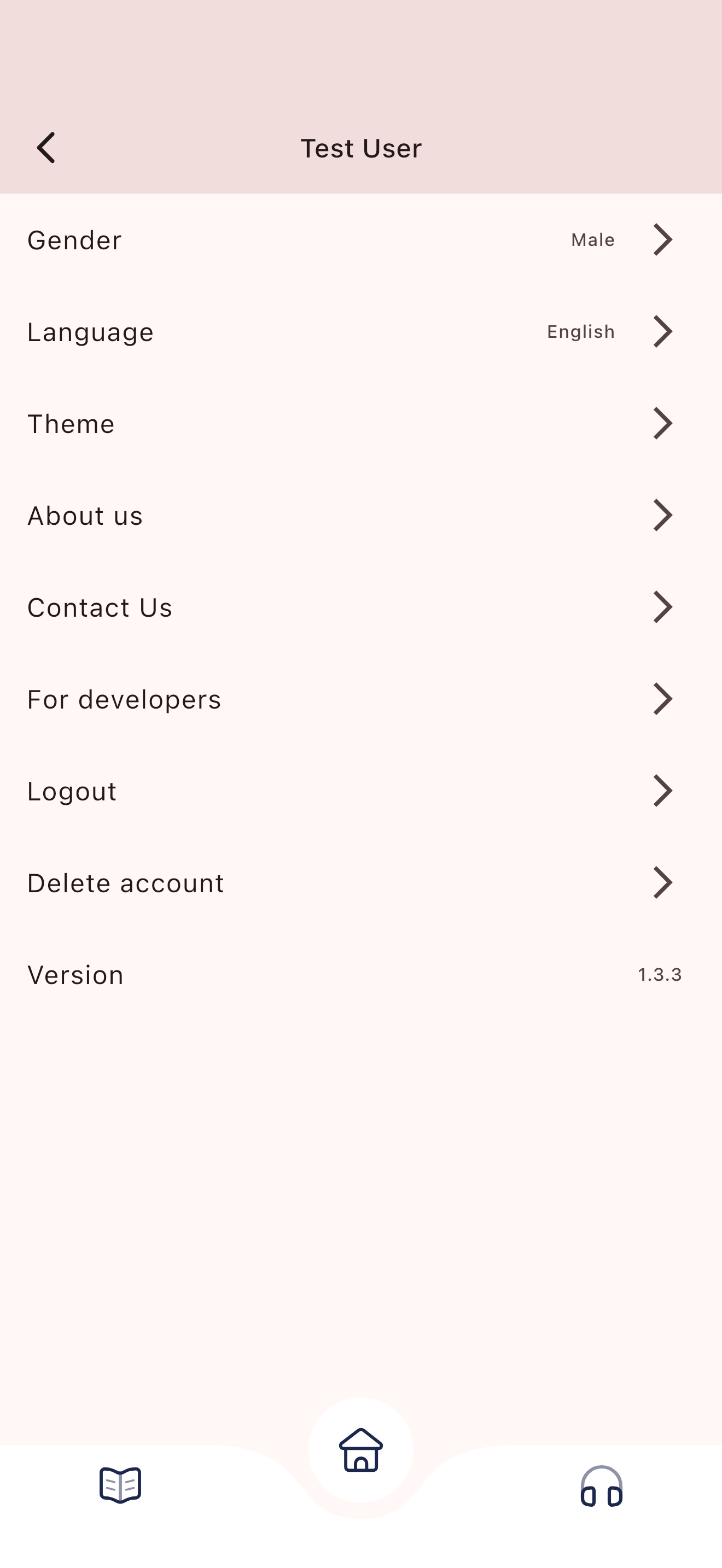The image size is (722, 1568).
Task: Open the Gender setting row
Action: [360, 240]
